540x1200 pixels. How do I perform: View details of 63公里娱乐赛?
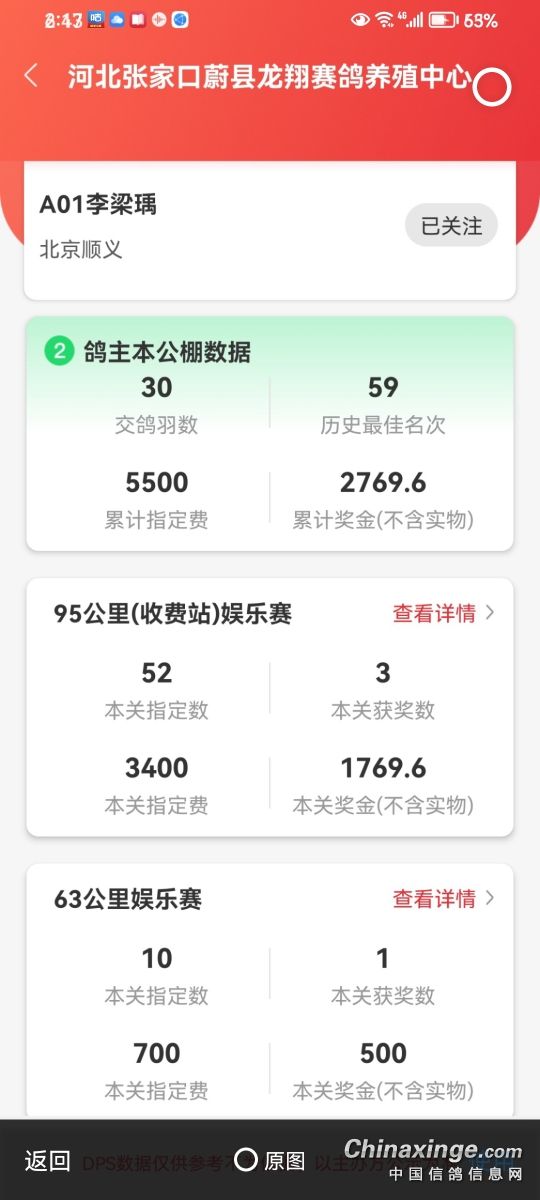(x=443, y=899)
